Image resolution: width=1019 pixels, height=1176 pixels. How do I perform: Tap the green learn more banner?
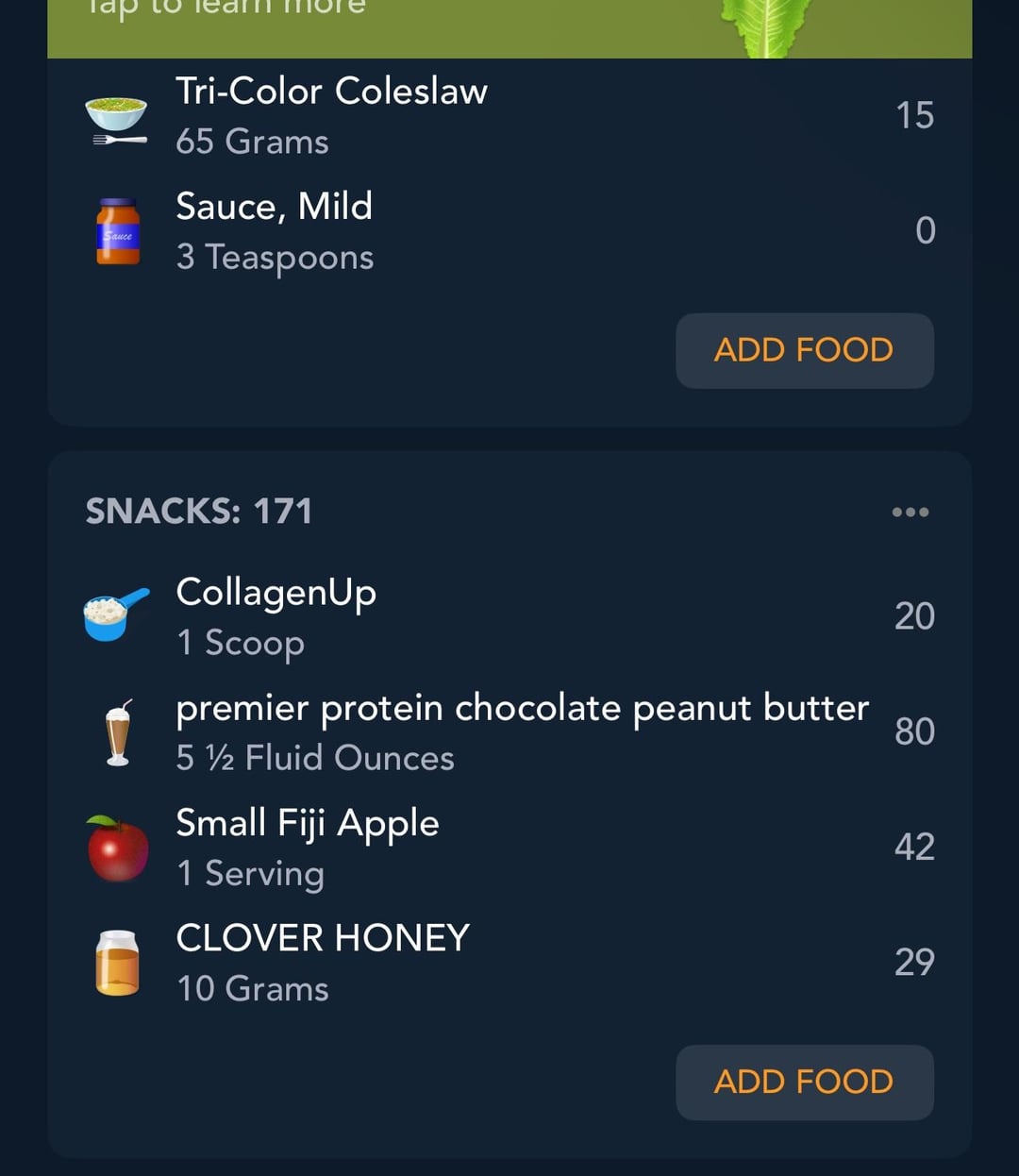click(x=509, y=28)
